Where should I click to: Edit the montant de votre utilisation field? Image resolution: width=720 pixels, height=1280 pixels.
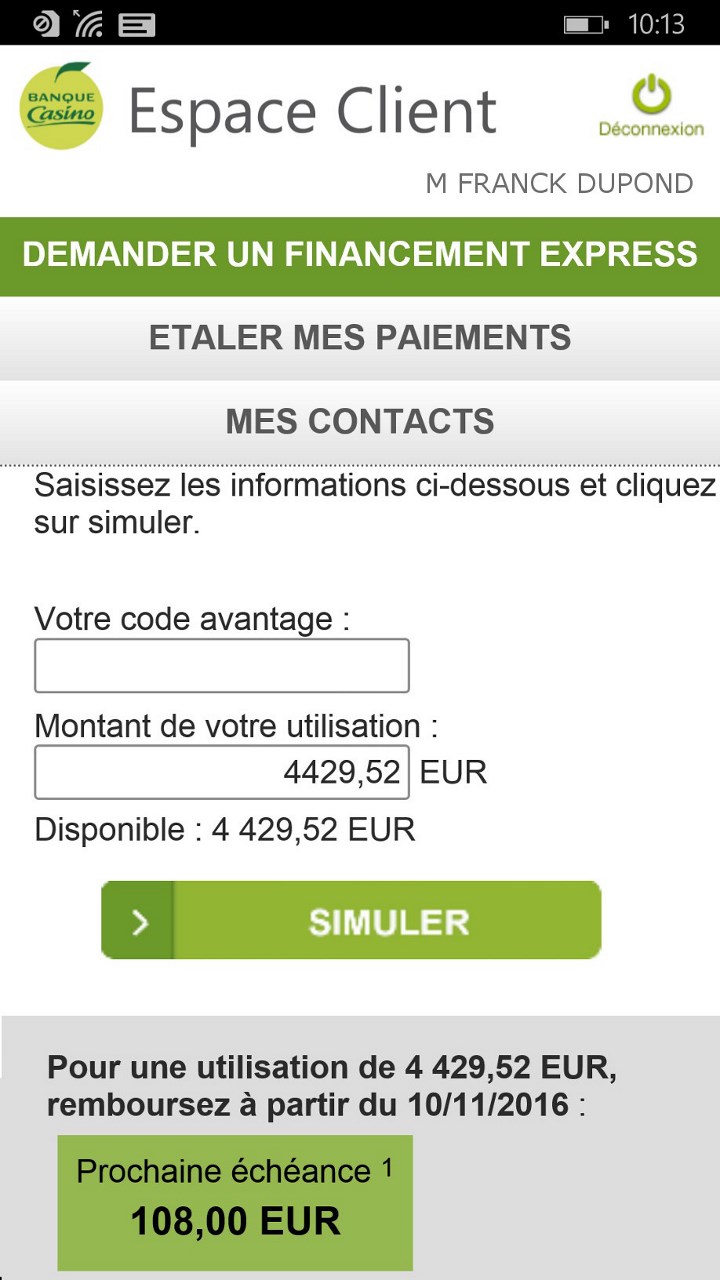(x=222, y=772)
